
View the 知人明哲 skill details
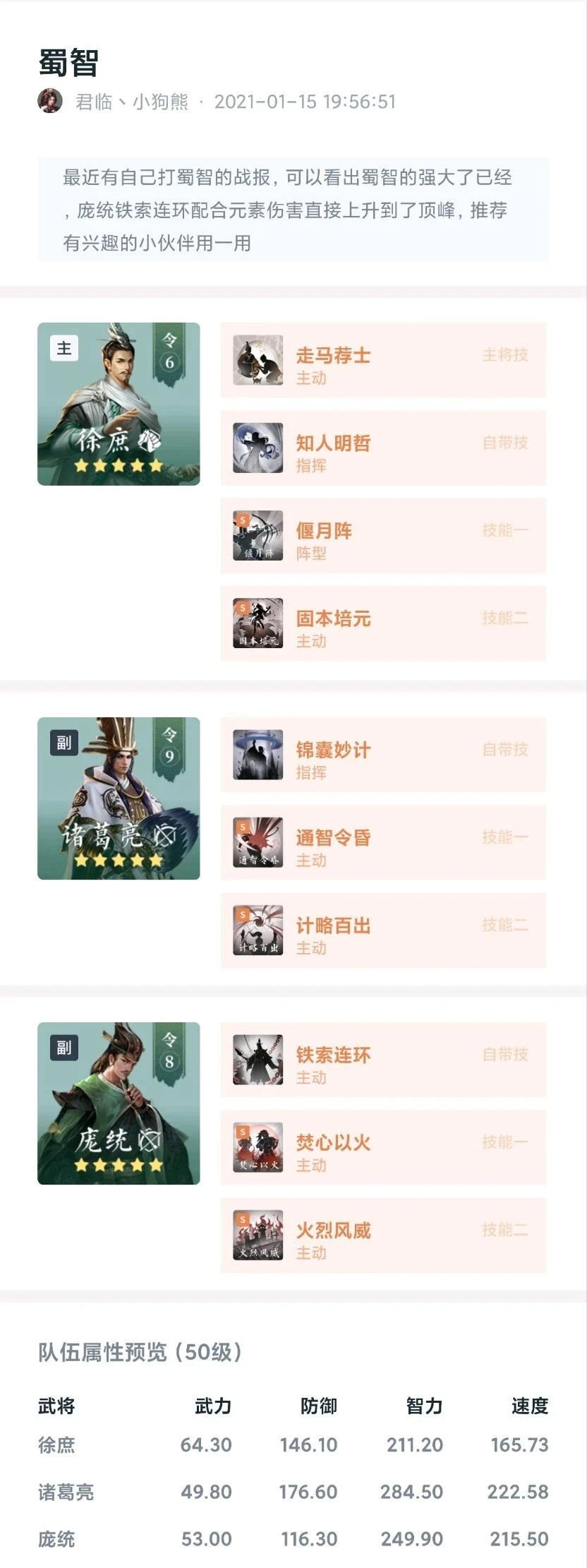pyautogui.click(x=383, y=448)
